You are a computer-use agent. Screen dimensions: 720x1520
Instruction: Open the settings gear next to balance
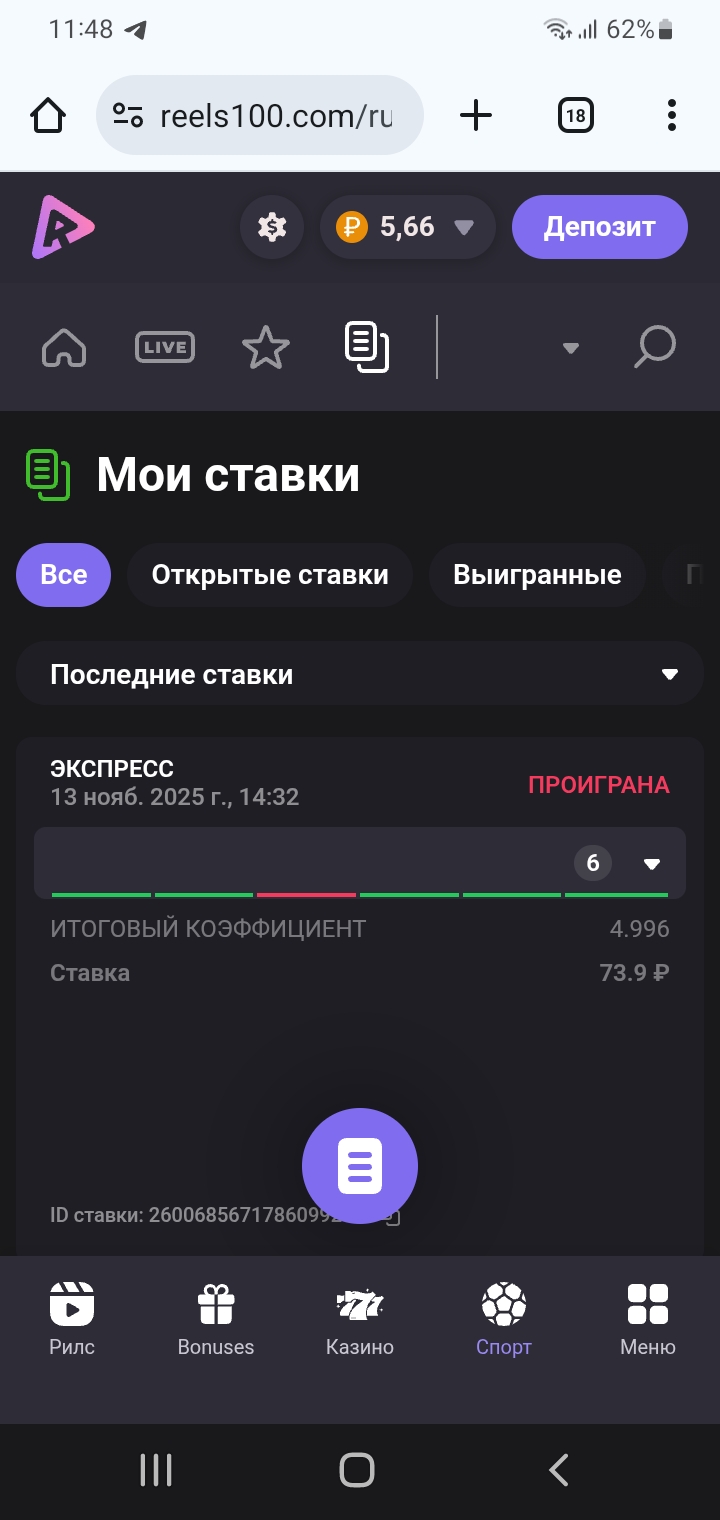[272, 227]
